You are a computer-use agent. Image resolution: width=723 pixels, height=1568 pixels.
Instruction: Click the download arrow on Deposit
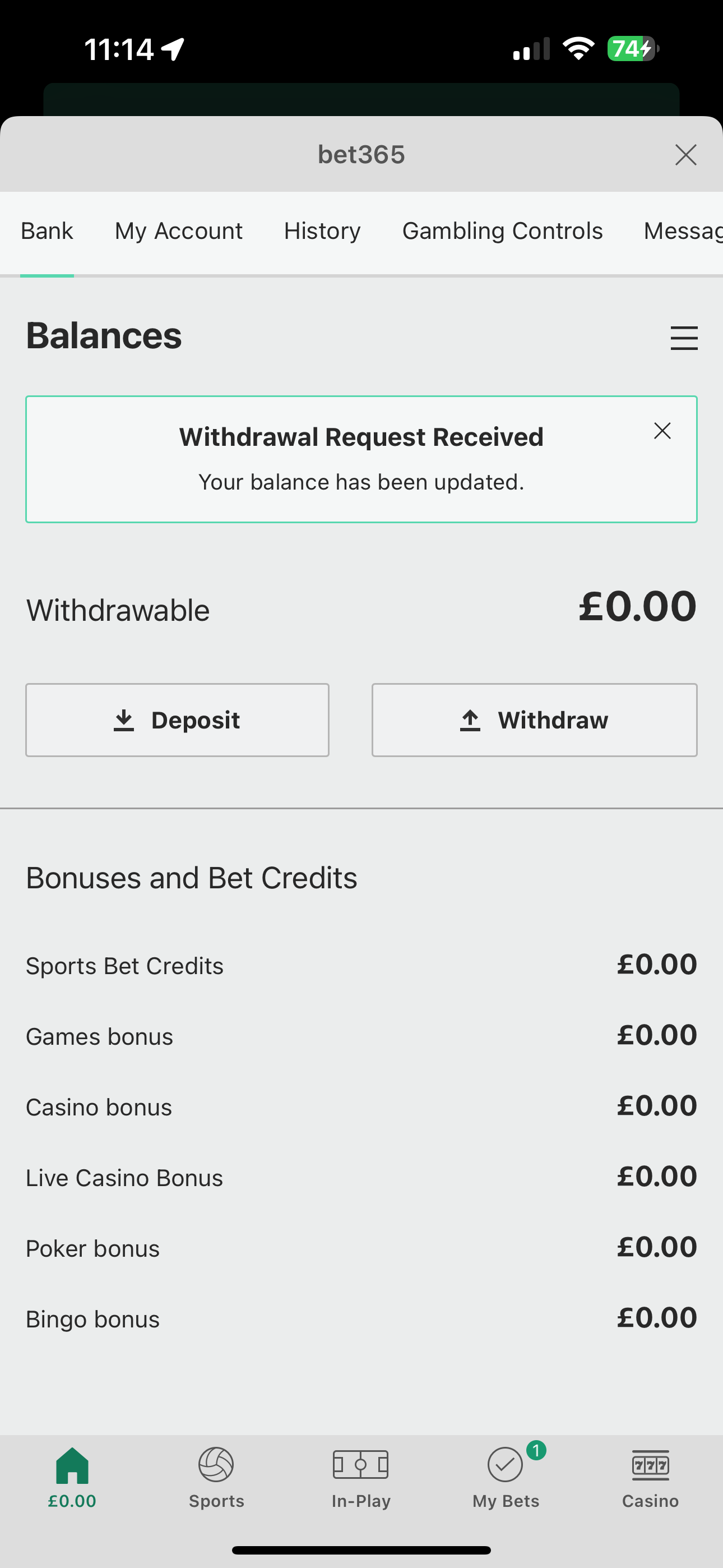tap(126, 720)
